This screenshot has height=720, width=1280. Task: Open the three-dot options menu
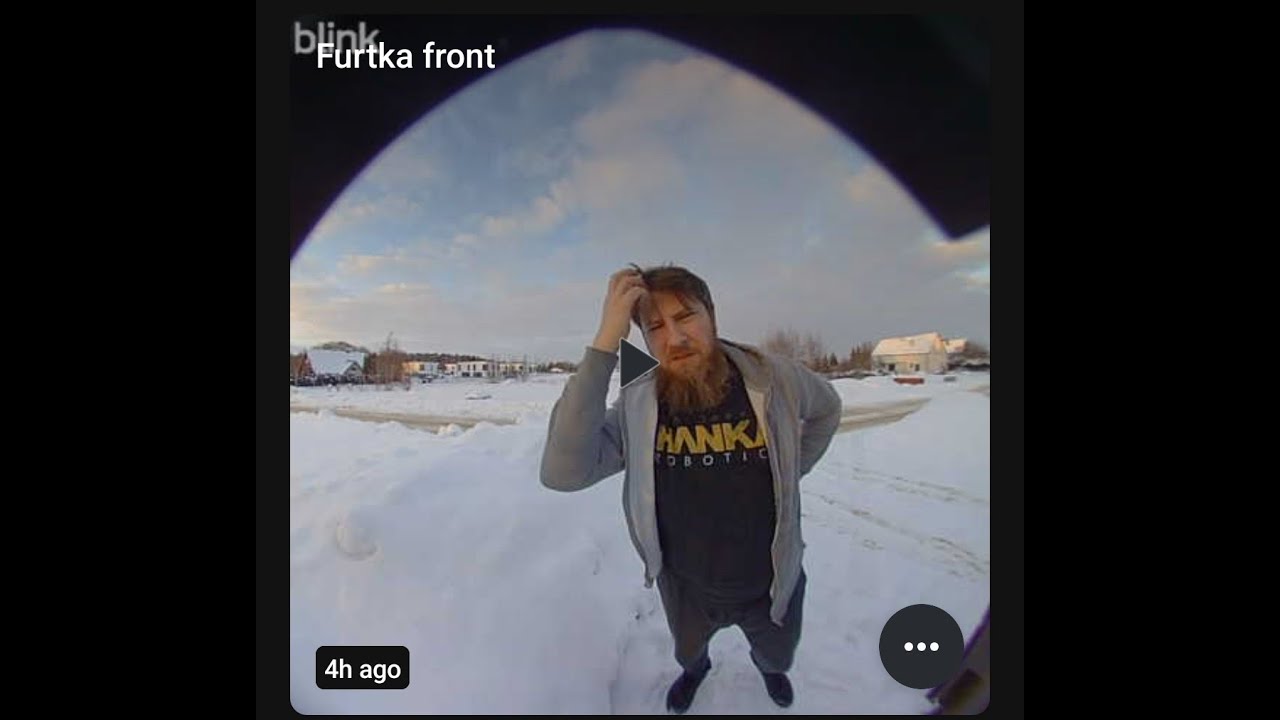(921, 646)
